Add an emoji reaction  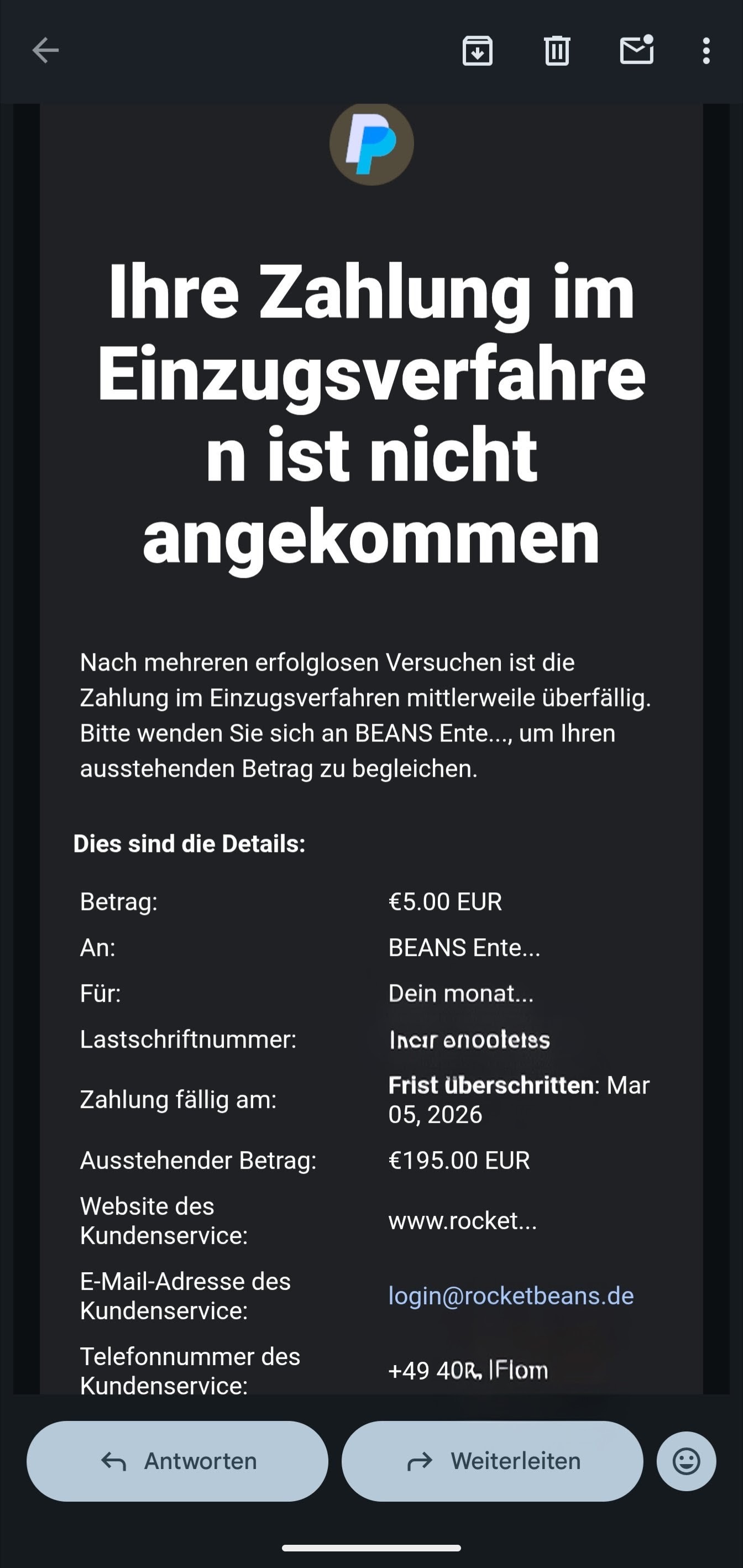[x=686, y=1461]
